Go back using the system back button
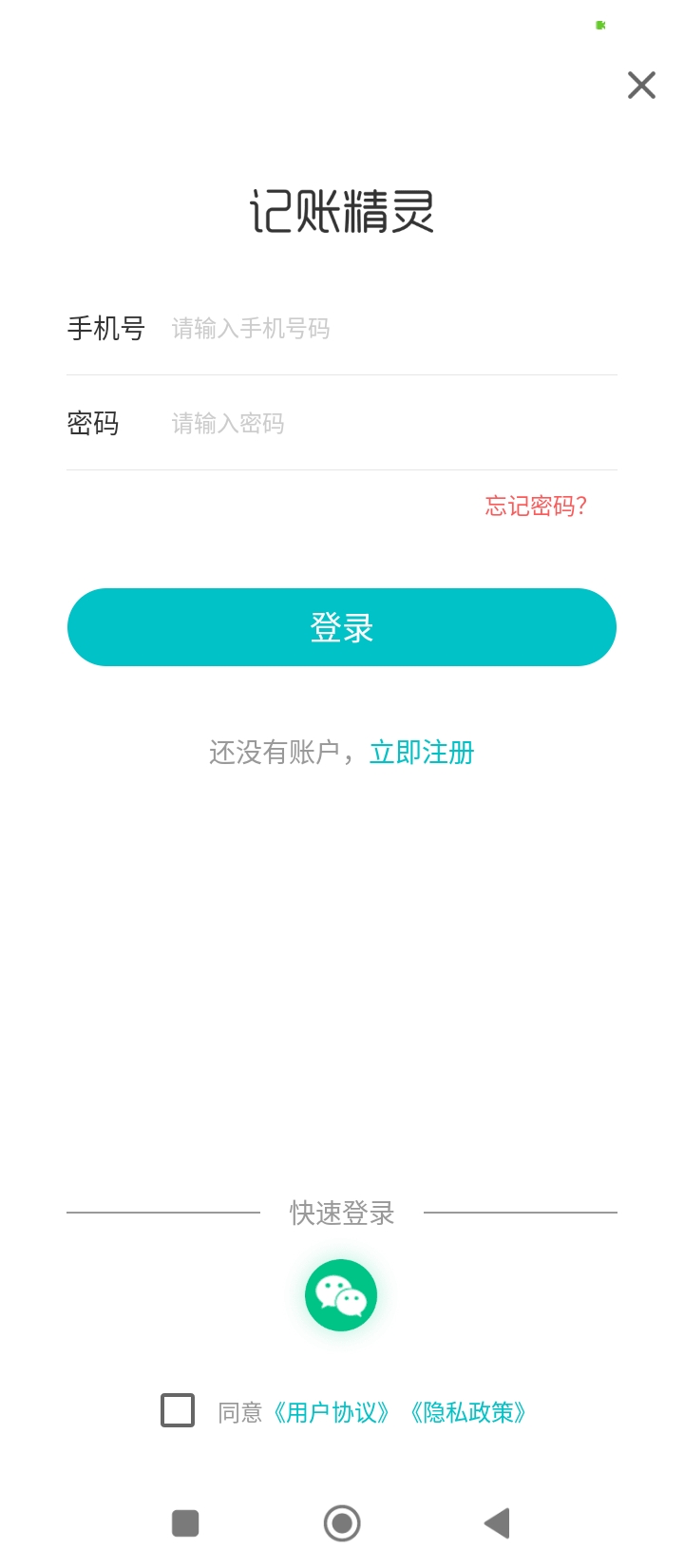 [x=497, y=1523]
